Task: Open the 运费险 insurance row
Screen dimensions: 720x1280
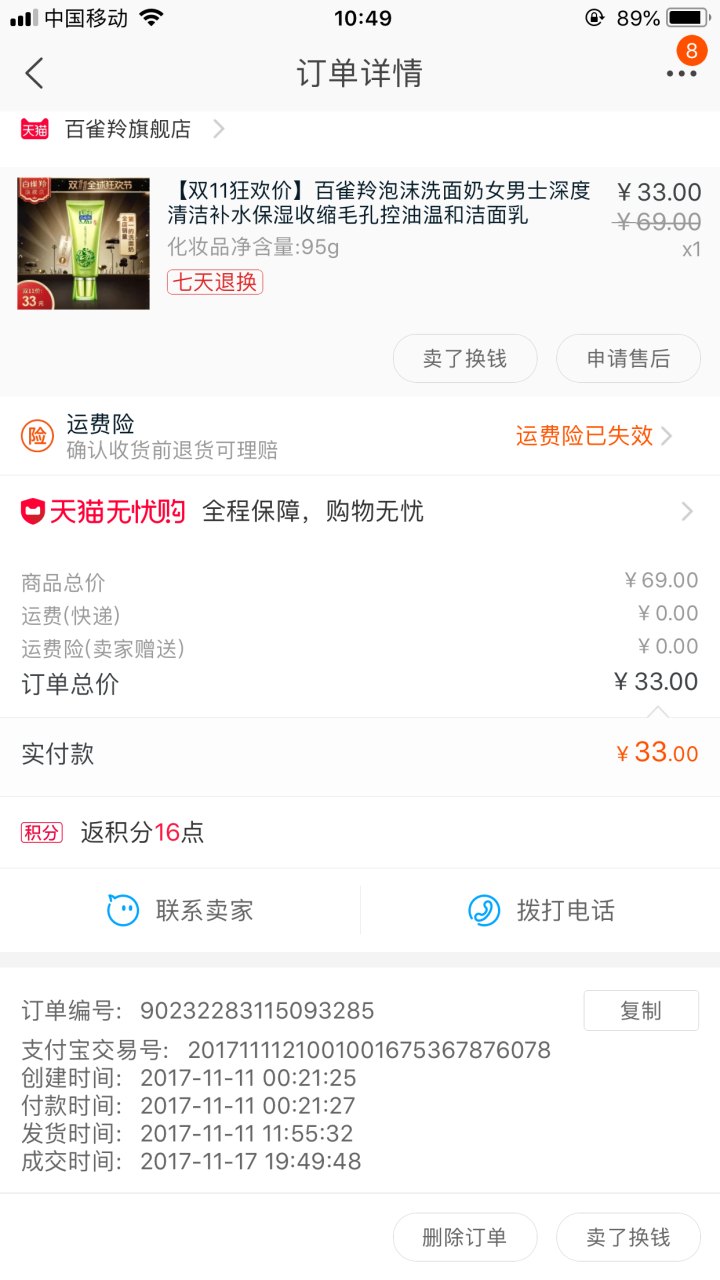Action: point(360,436)
